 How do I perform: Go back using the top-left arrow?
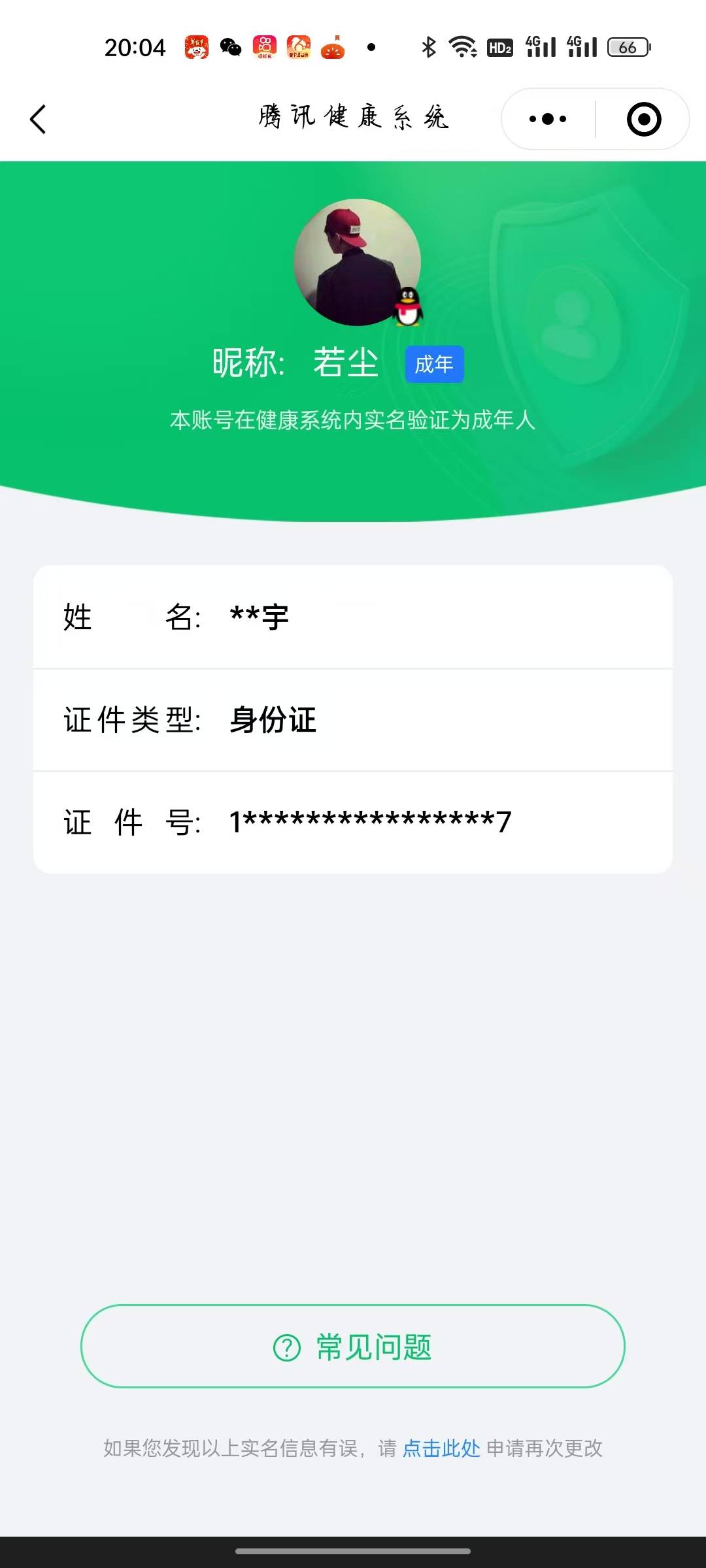(38, 119)
